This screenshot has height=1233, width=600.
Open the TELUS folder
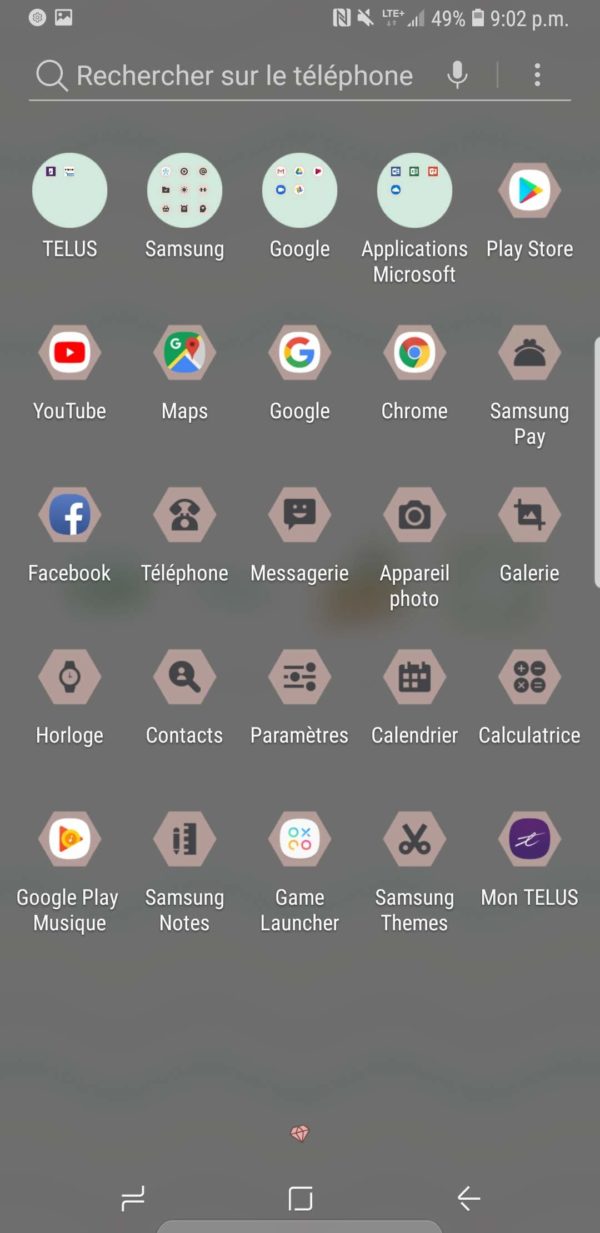(70, 191)
